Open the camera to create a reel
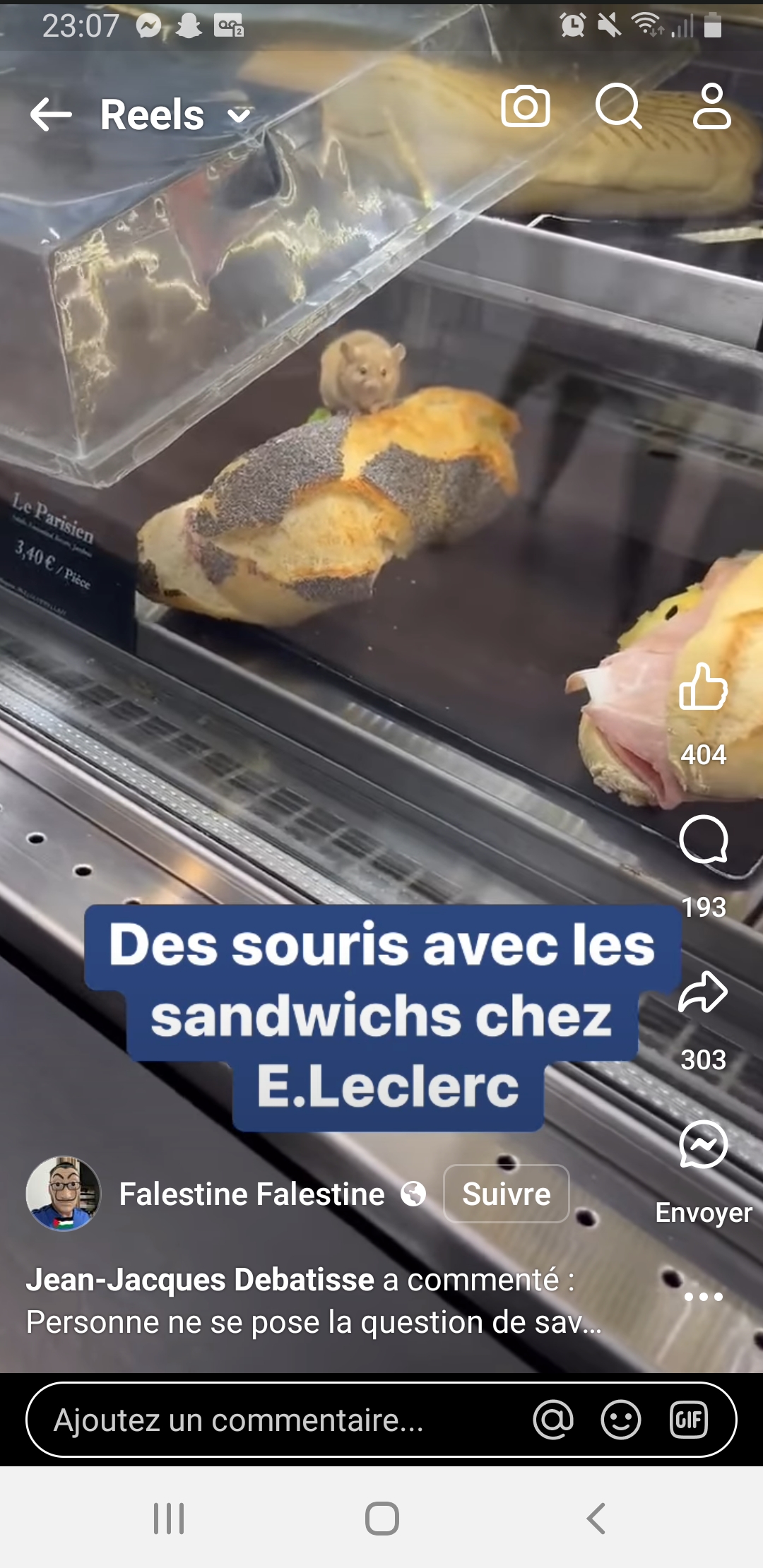763x1568 pixels. tap(525, 107)
